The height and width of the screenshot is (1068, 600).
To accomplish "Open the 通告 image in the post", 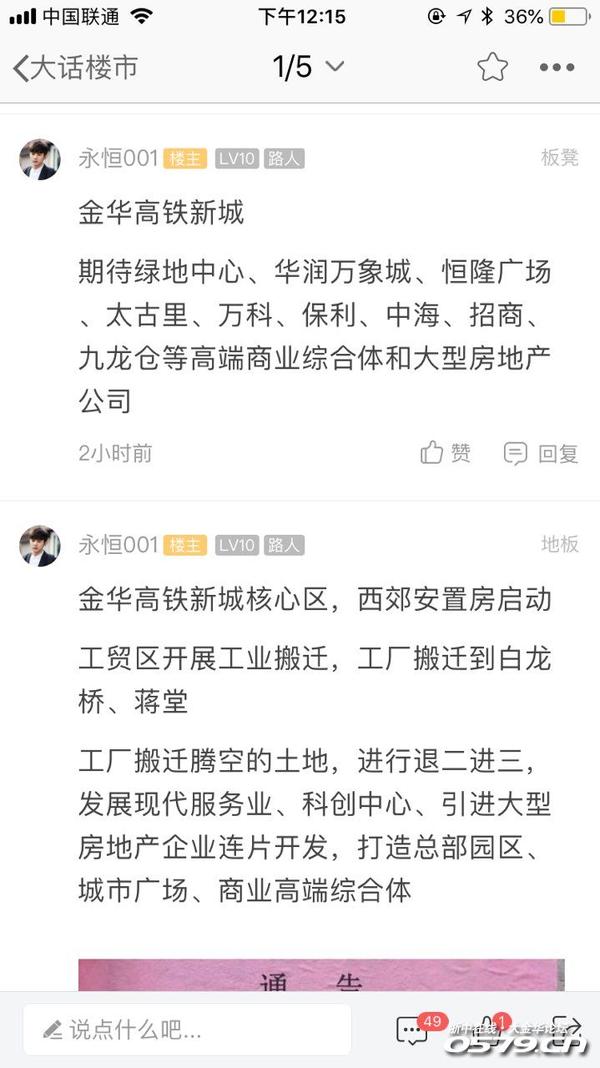I will pyautogui.click(x=320, y=976).
